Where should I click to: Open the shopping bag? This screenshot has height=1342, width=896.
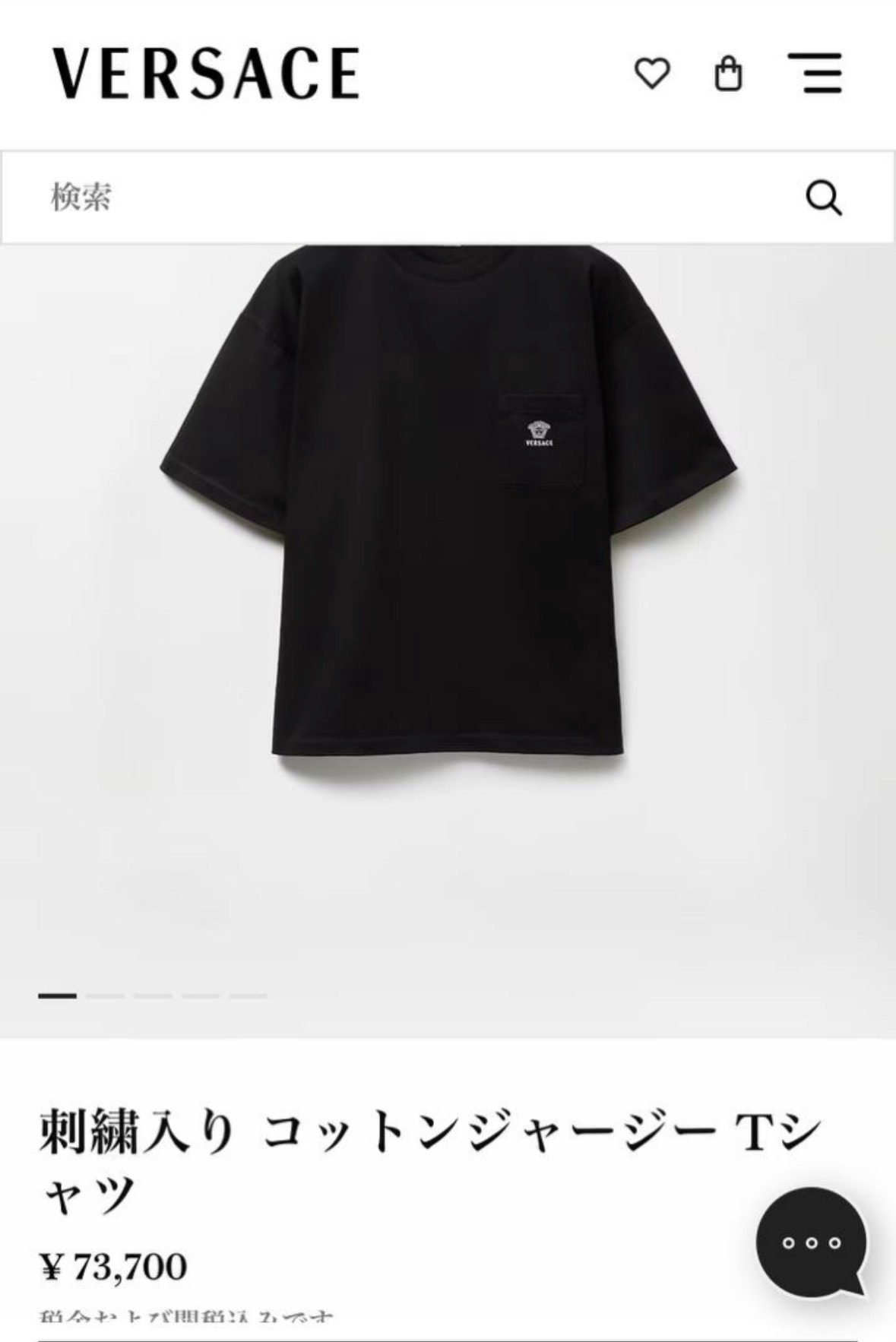(x=728, y=74)
